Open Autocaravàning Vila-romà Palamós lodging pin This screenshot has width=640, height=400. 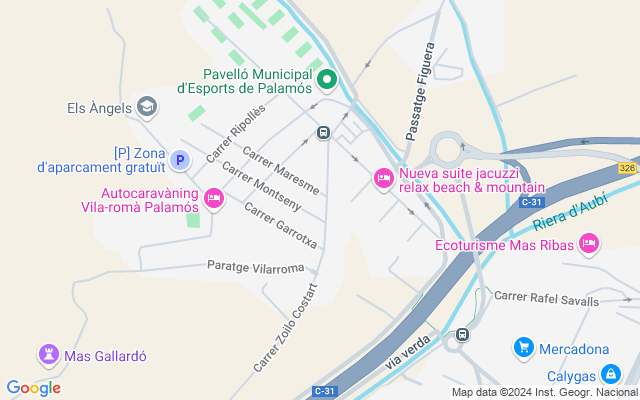tap(214, 199)
